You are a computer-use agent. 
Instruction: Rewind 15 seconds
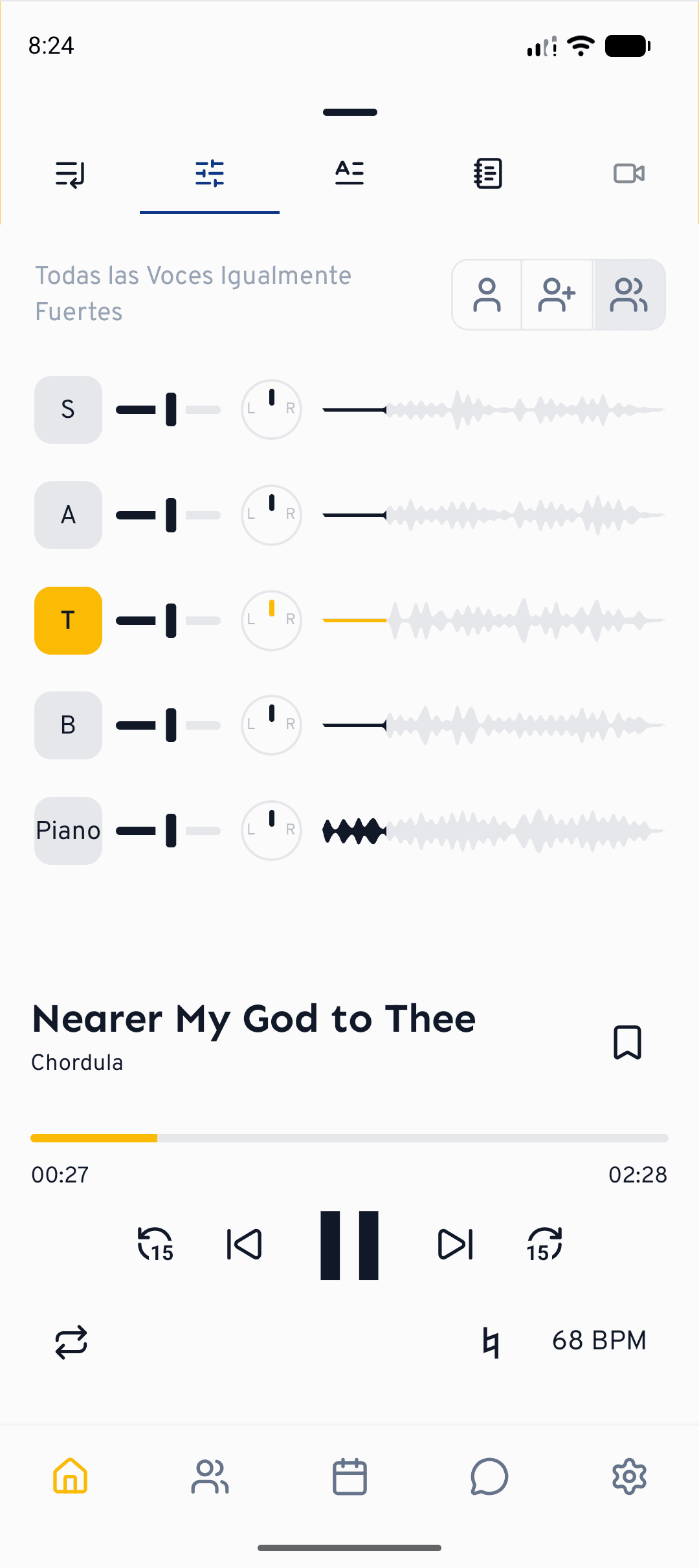[155, 1245]
